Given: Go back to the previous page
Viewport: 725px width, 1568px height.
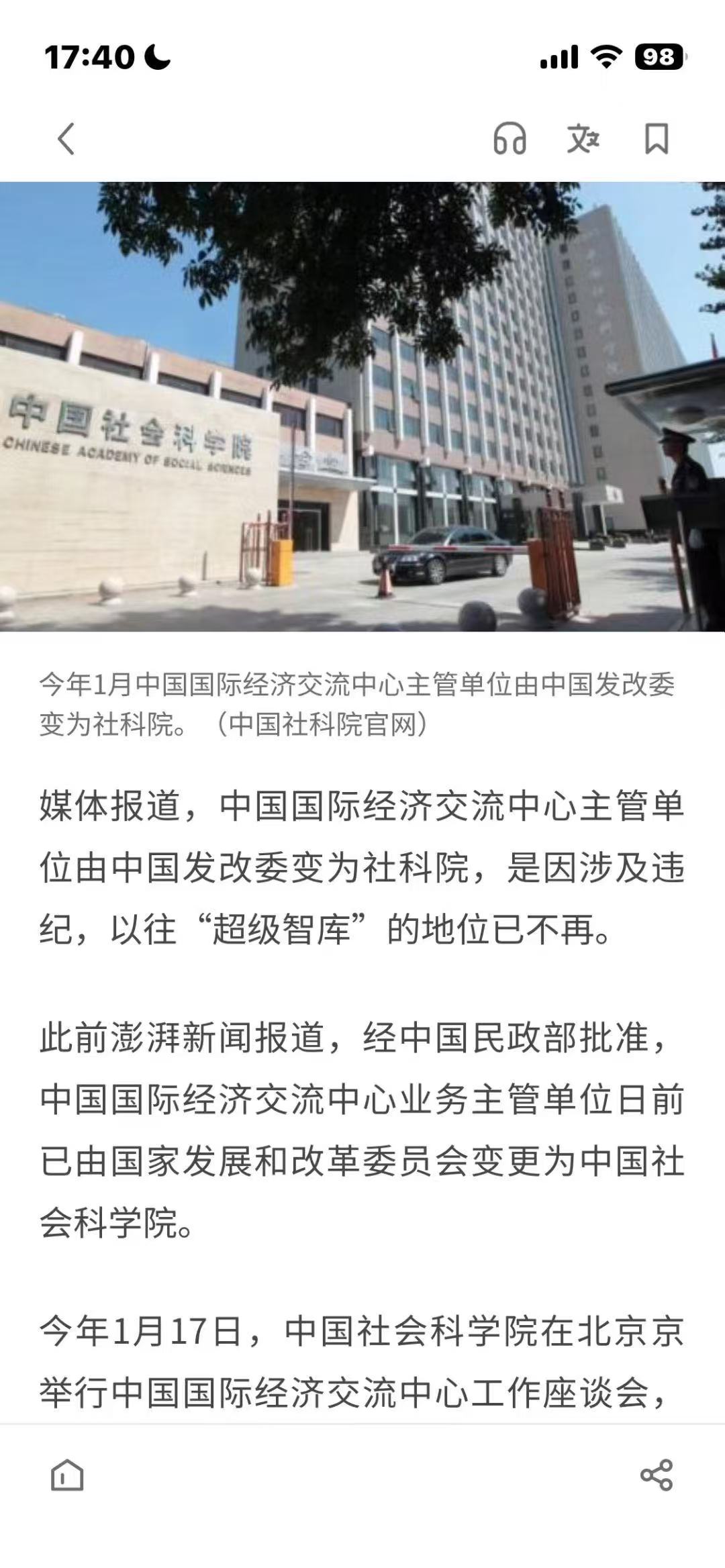Looking at the screenshot, I should point(66,139).
